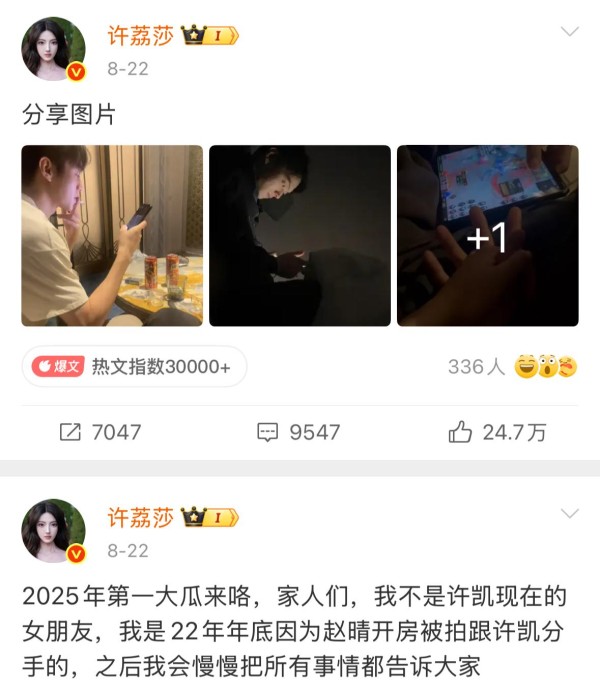View the second dark photo in the post
This screenshot has width=600, height=691.
[299, 235]
